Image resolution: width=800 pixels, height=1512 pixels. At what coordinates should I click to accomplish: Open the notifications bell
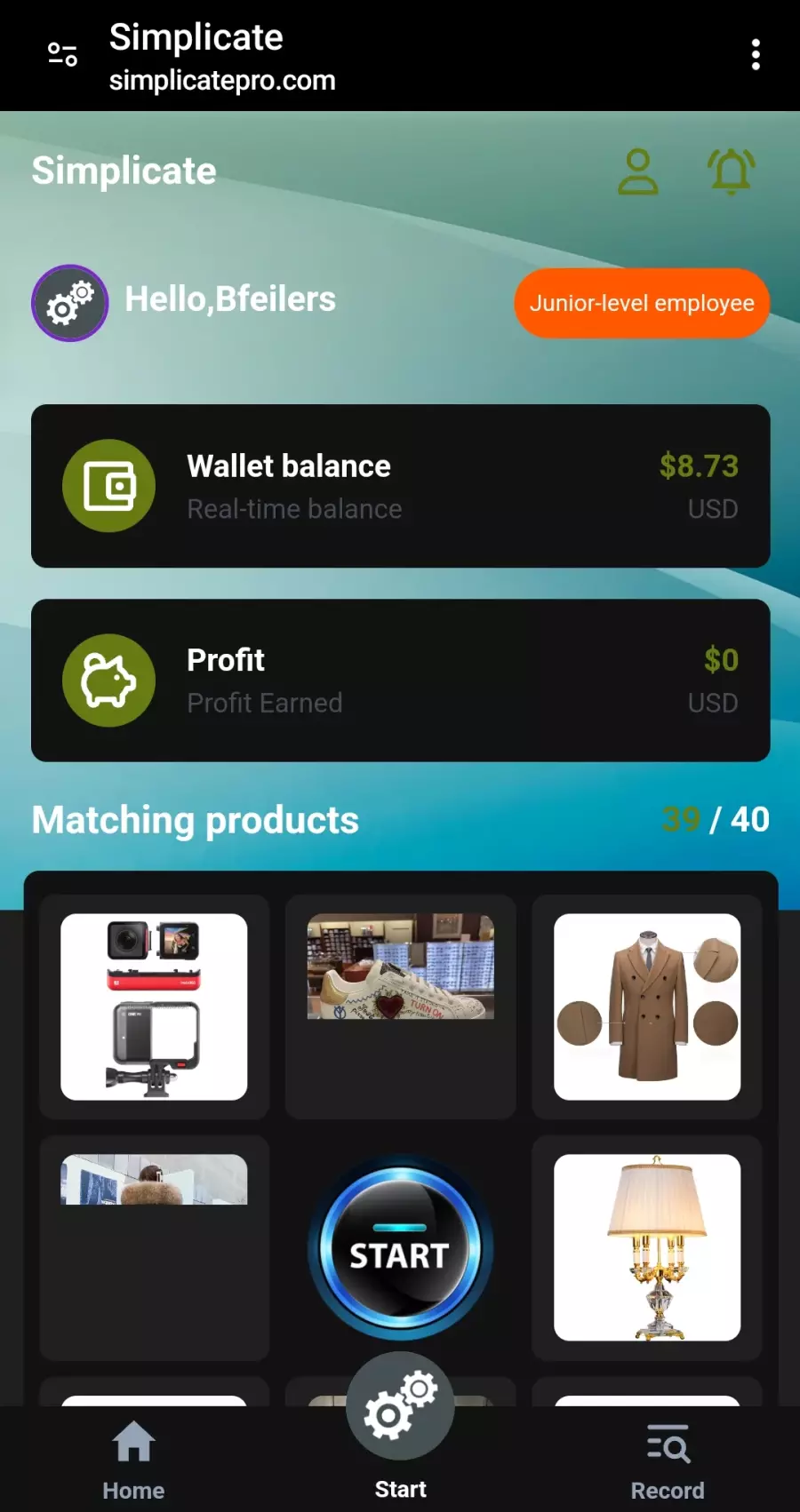pos(731,171)
